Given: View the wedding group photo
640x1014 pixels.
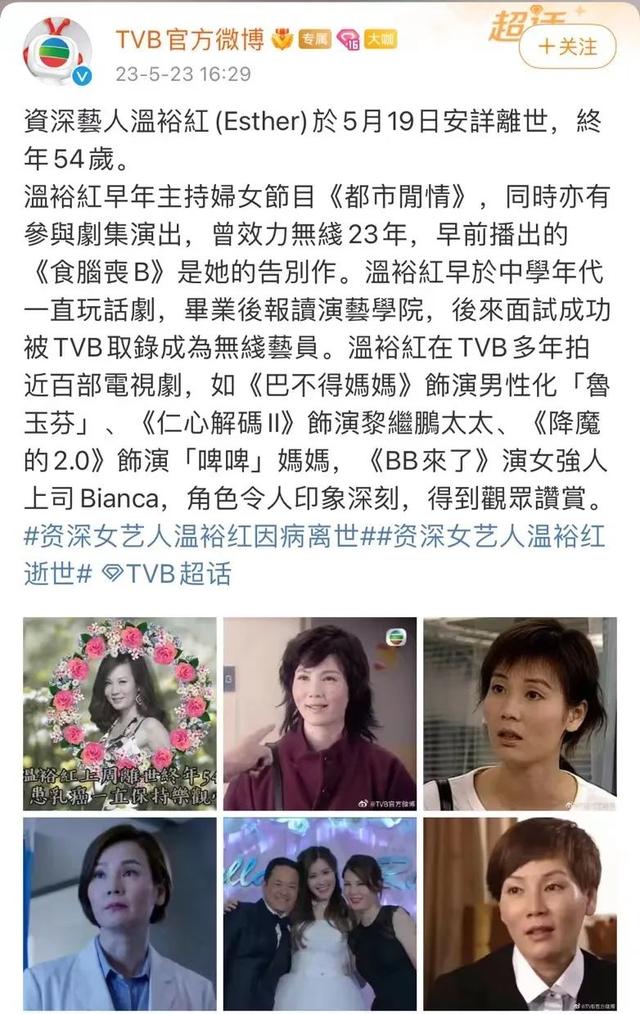Looking at the screenshot, I should (x=320, y=913).
